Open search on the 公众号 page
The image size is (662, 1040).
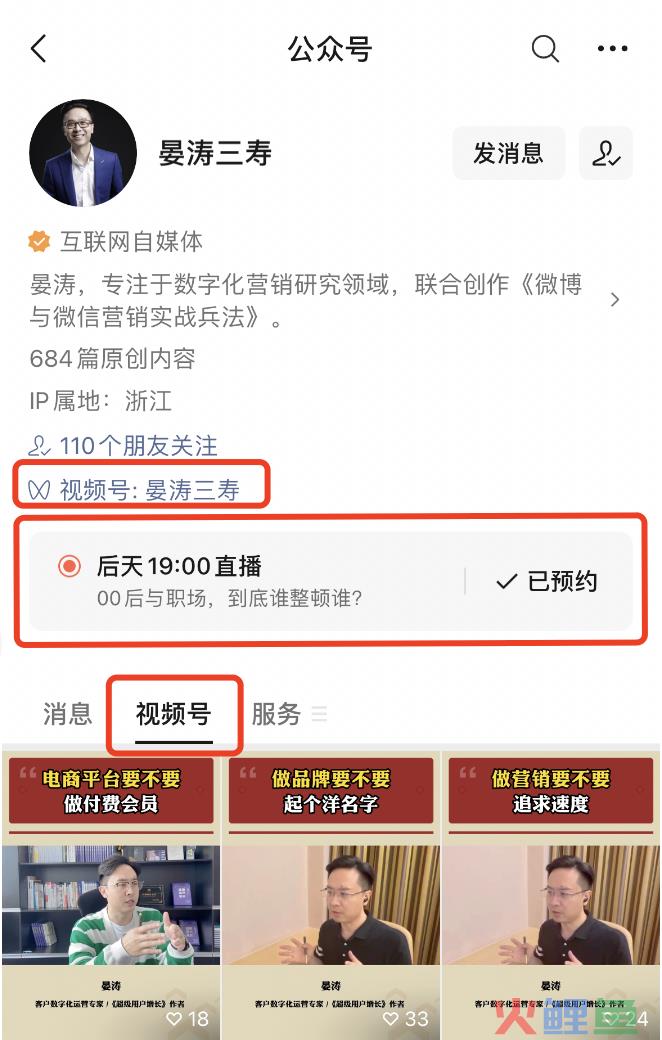coord(545,49)
